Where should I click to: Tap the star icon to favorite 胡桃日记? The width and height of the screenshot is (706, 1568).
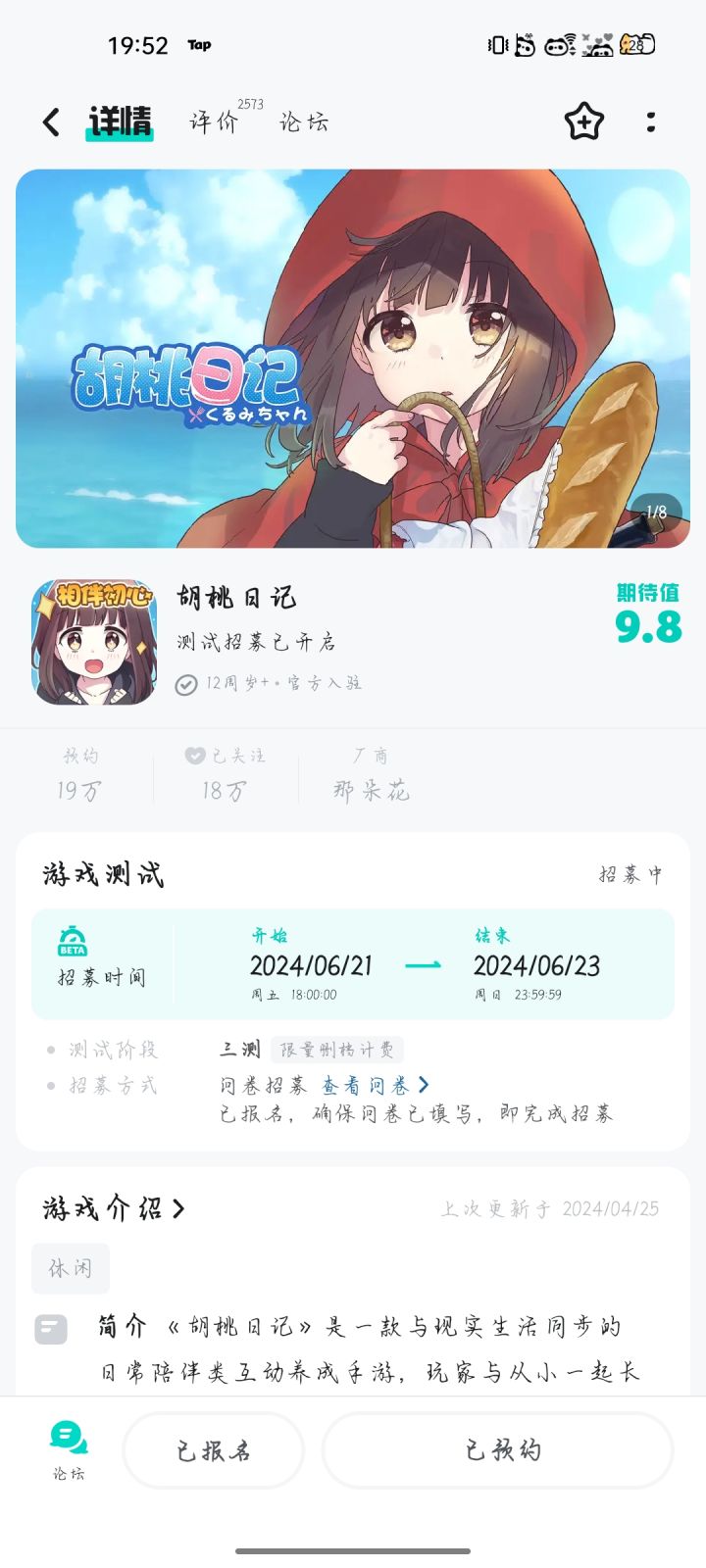click(x=582, y=122)
